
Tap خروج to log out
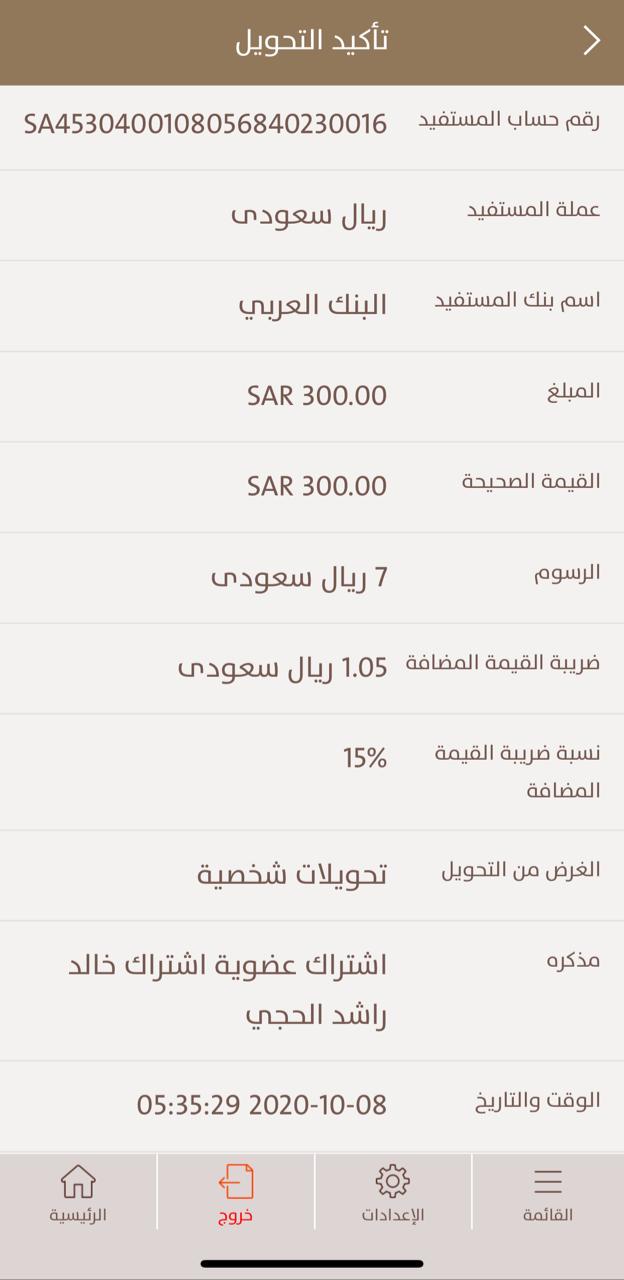click(236, 1193)
